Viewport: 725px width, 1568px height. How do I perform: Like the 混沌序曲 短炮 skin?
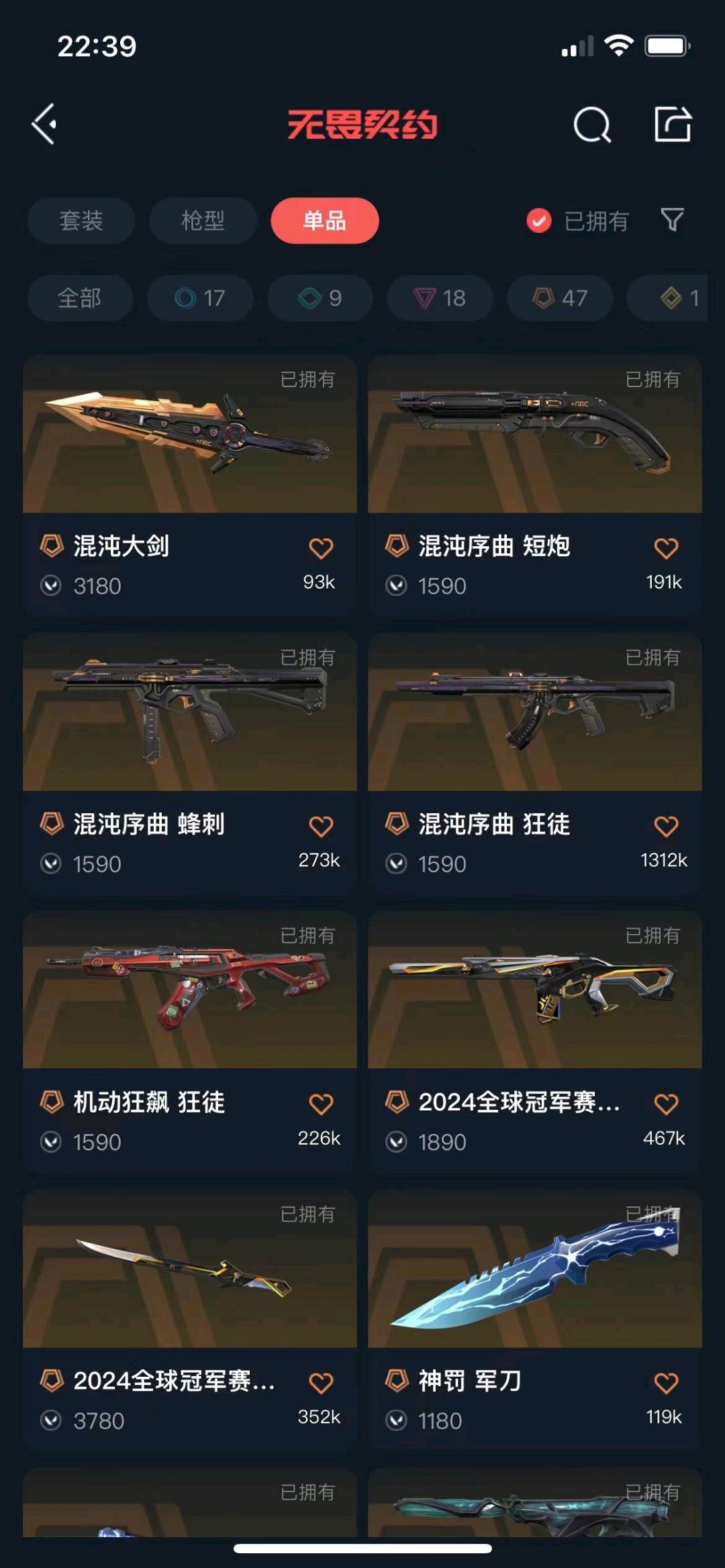[x=666, y=549]
